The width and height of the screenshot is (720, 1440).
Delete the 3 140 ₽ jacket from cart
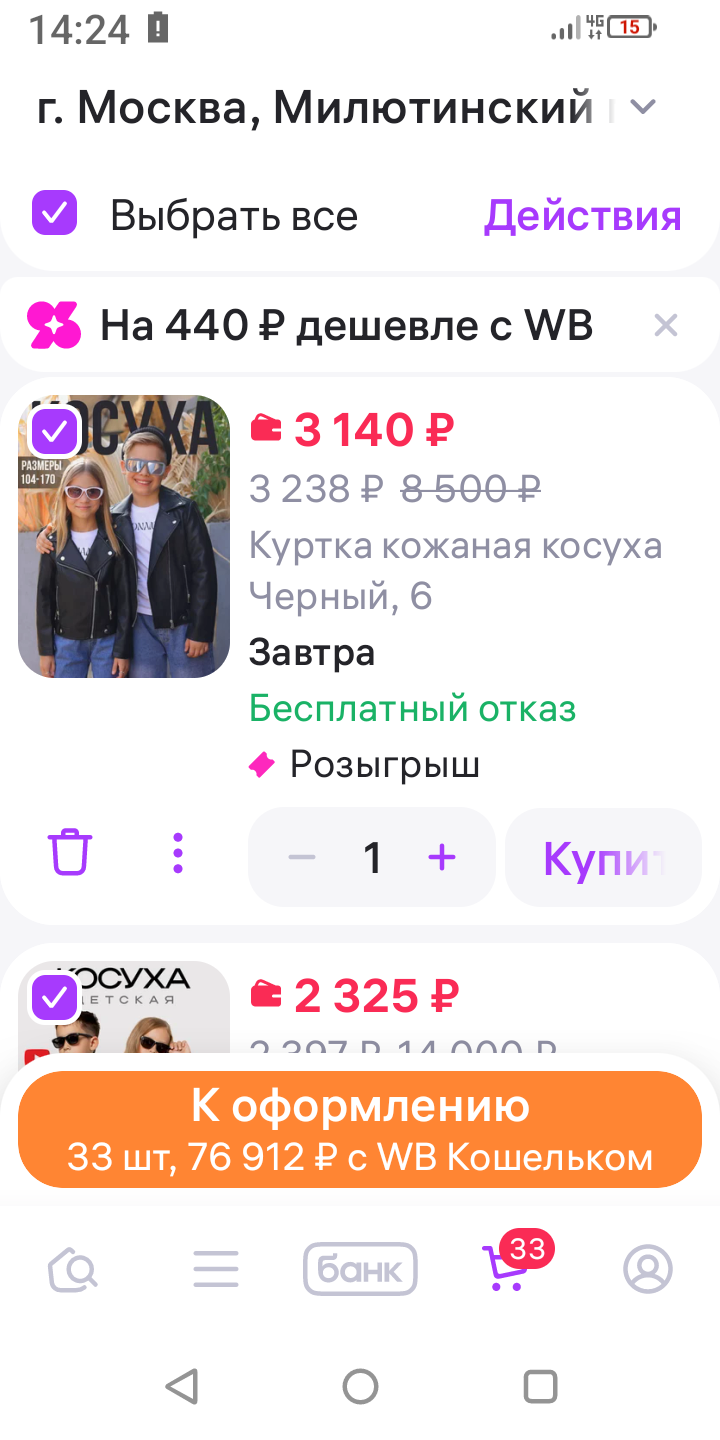coord(70,855)
